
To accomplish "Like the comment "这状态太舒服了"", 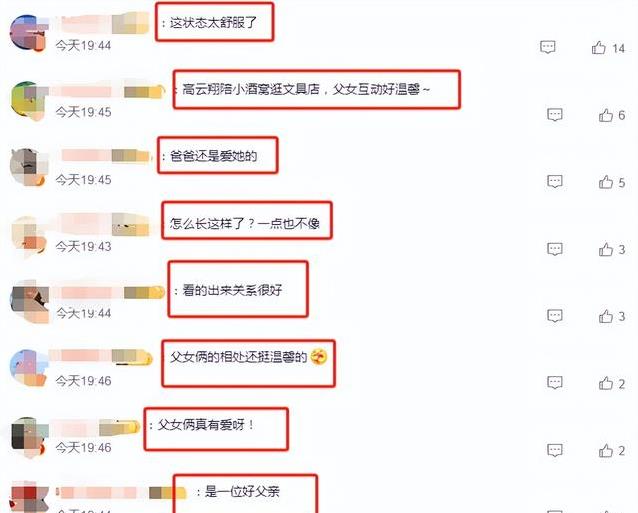I will pos(599,47).
